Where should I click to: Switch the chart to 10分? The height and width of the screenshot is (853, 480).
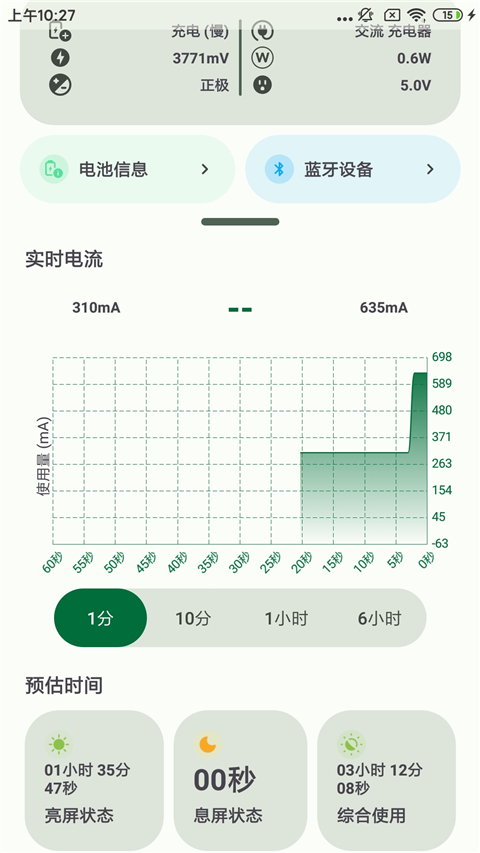tap(193, 618)
